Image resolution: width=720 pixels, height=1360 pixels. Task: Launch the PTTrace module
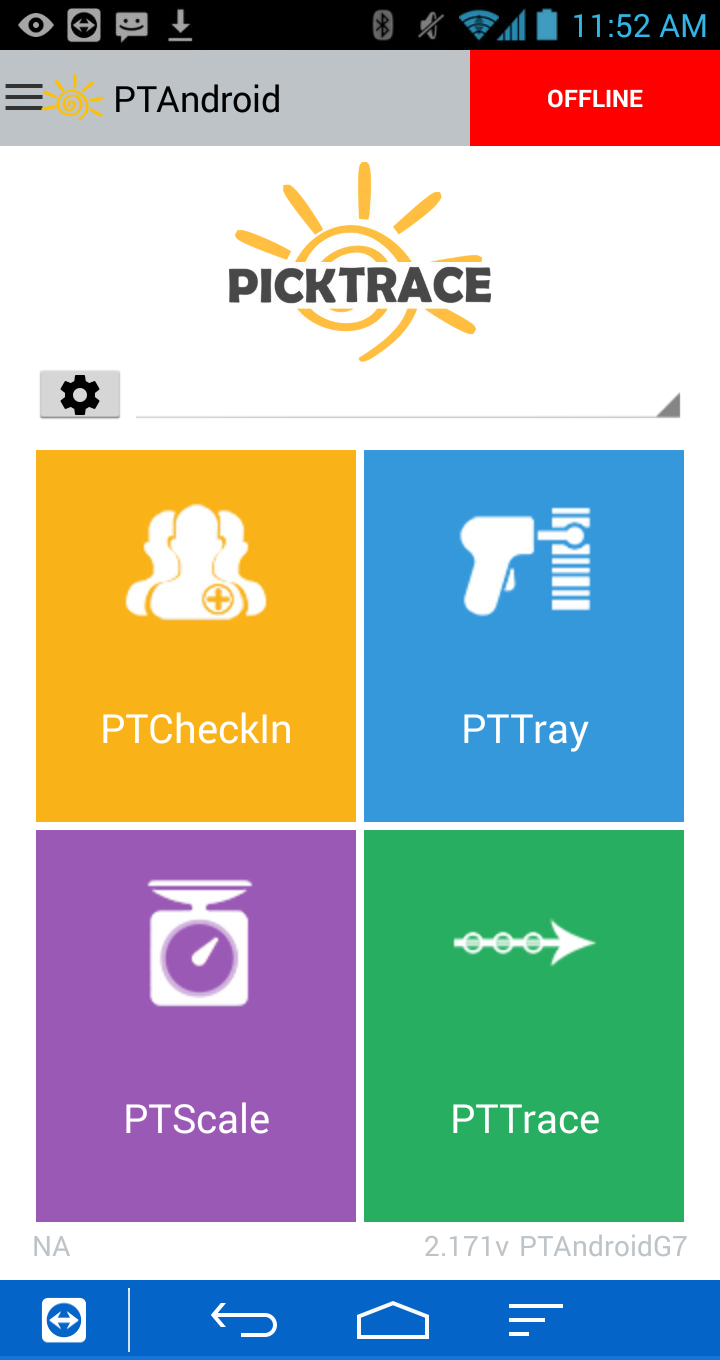(x=524, y=1026)
